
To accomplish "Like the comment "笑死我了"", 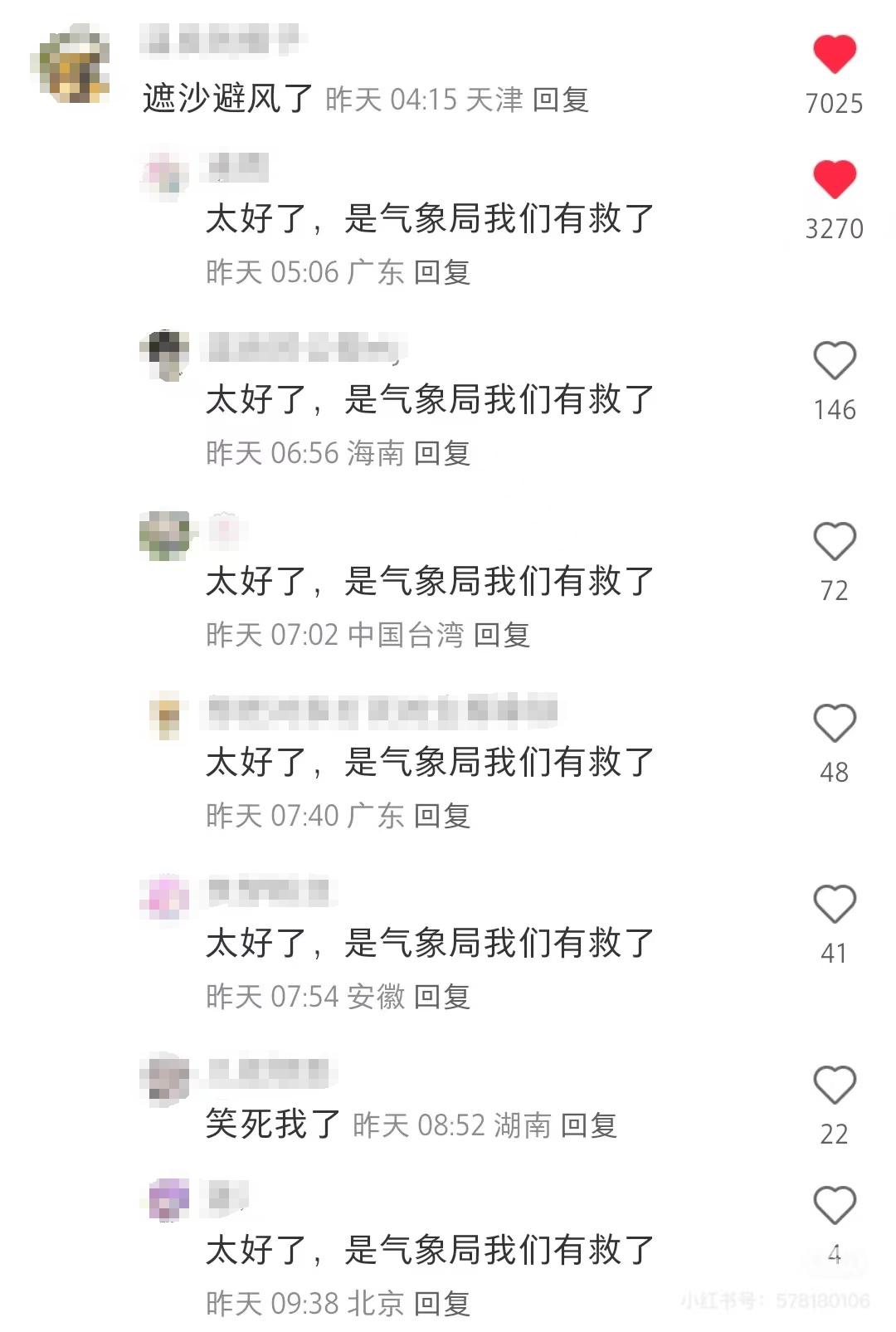I will [834, 1085].
